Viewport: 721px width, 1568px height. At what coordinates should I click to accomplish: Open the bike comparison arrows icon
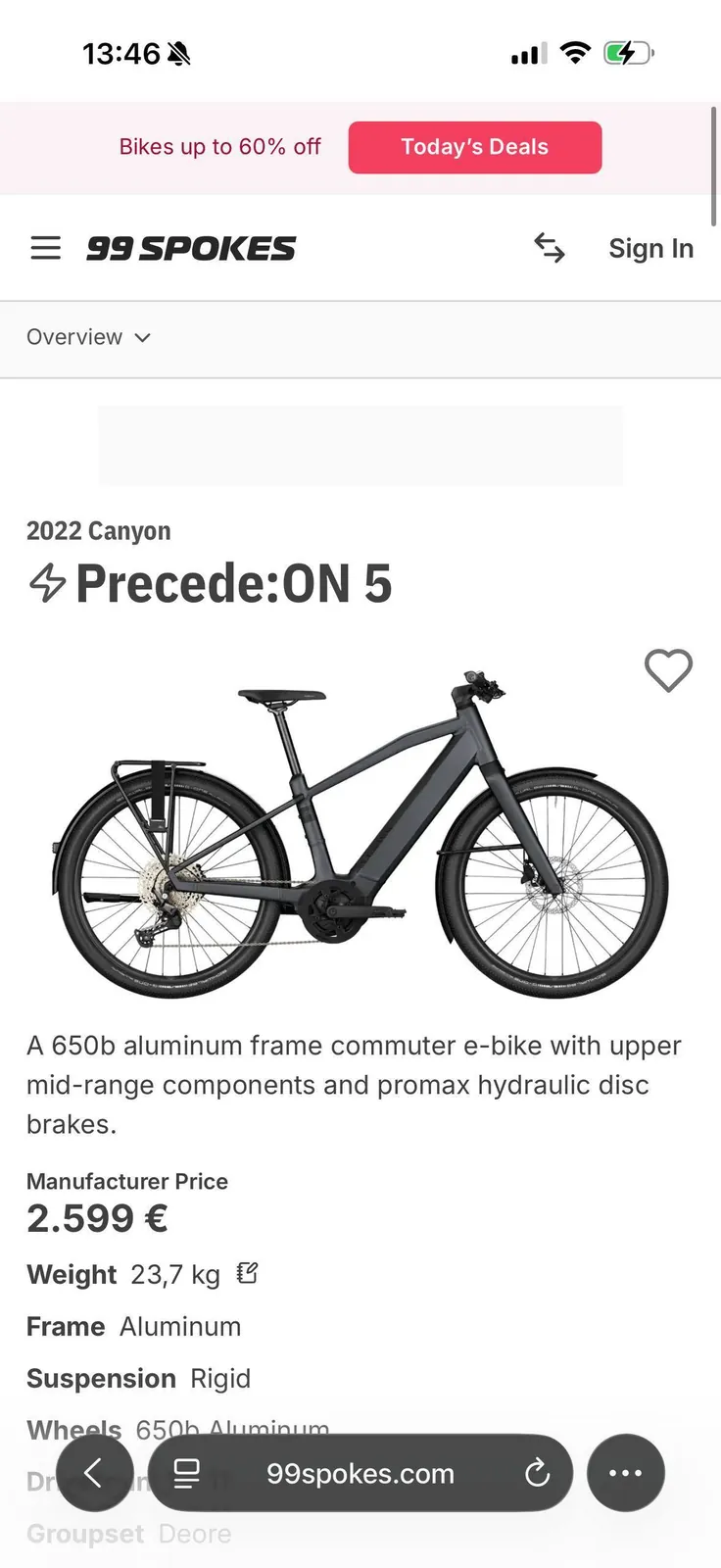[550, 248]
